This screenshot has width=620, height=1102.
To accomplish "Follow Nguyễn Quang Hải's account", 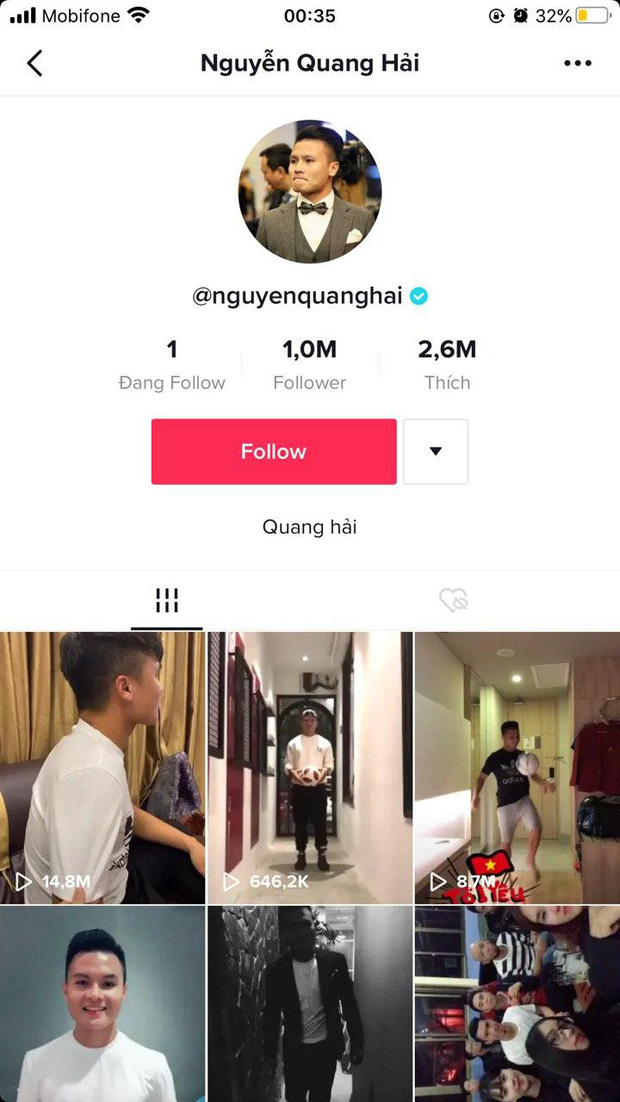I will (273, 452).
